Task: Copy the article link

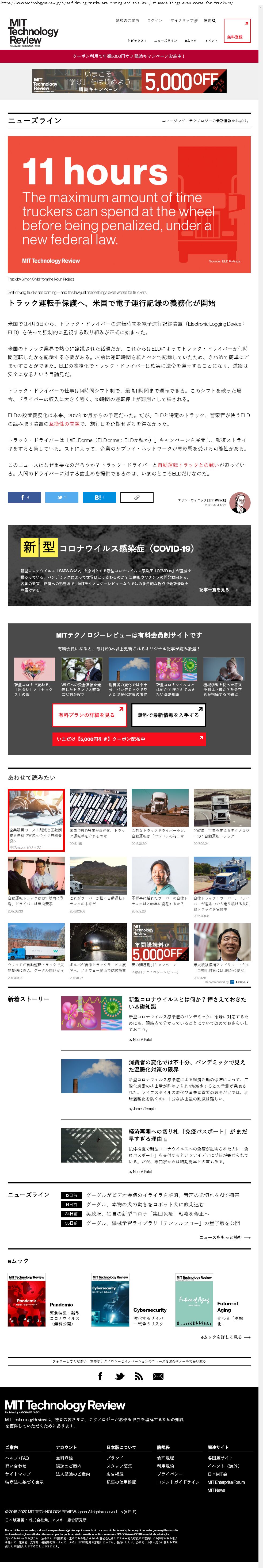Action: [136, 497]
